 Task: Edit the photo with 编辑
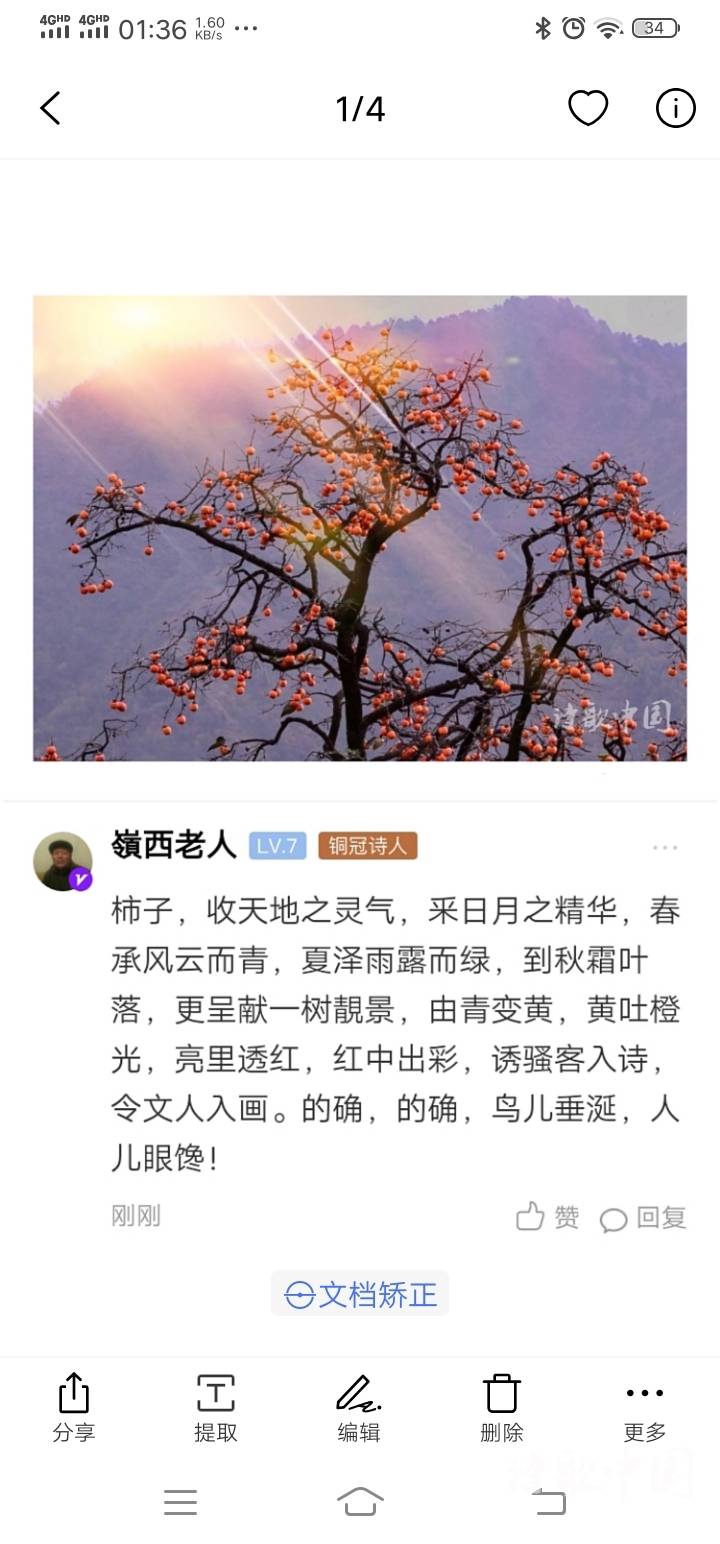(358, 1406)
